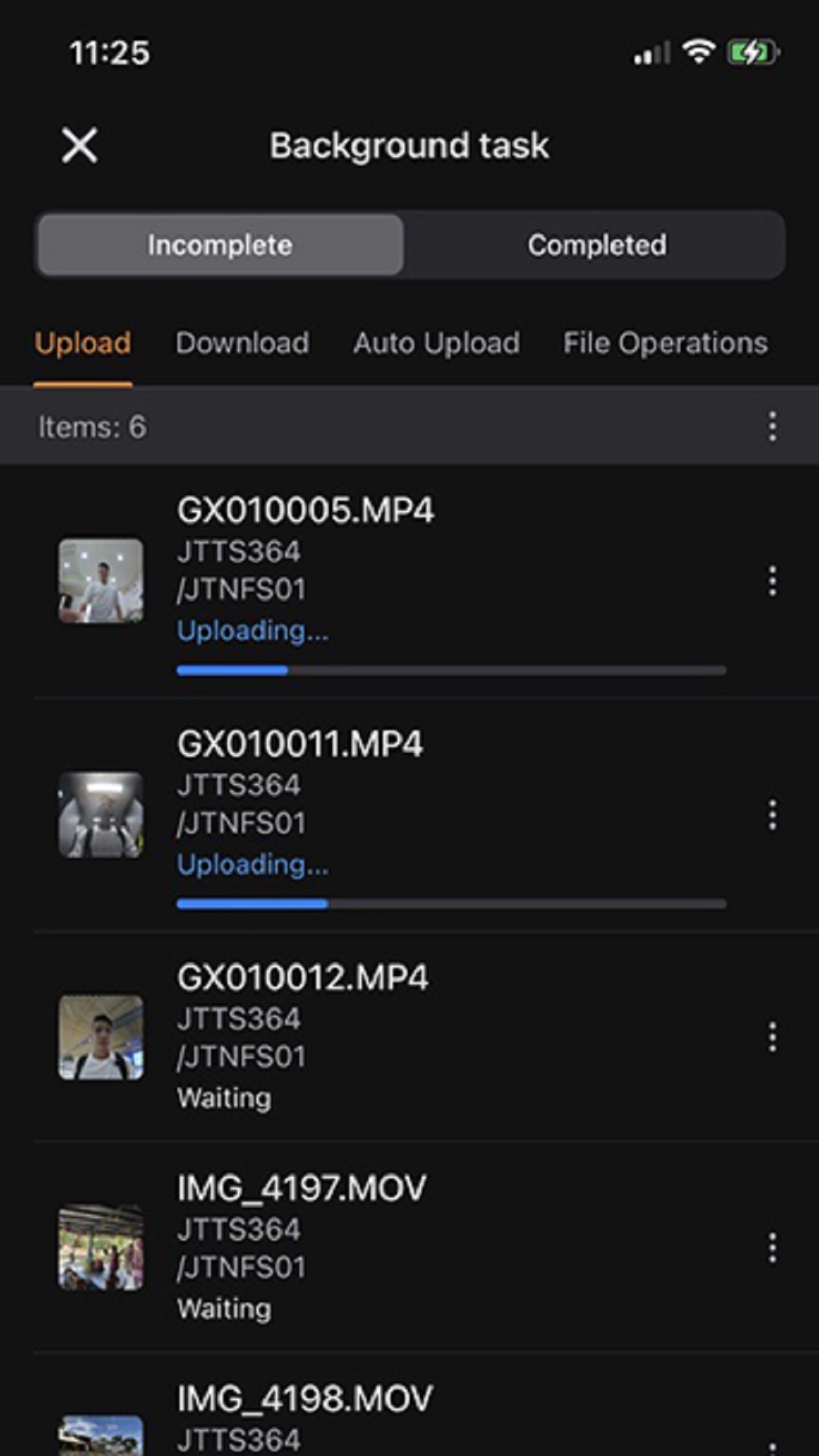Close the Background task screen
The image size is (819, 1456).
pyautogui.click(x=80, y=146)
